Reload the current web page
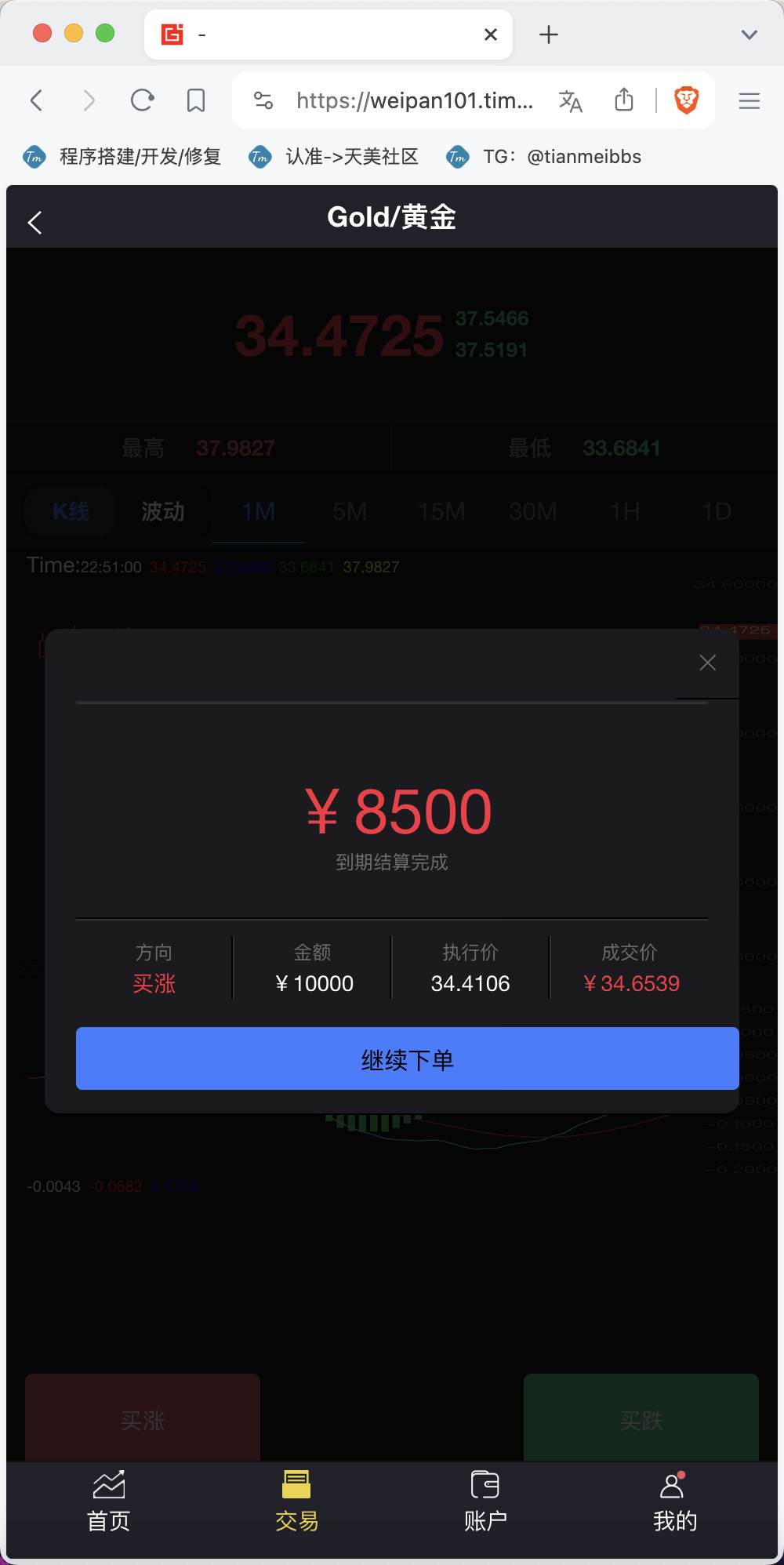Screen dimensions: 784x1565 [x=142, y=100]
